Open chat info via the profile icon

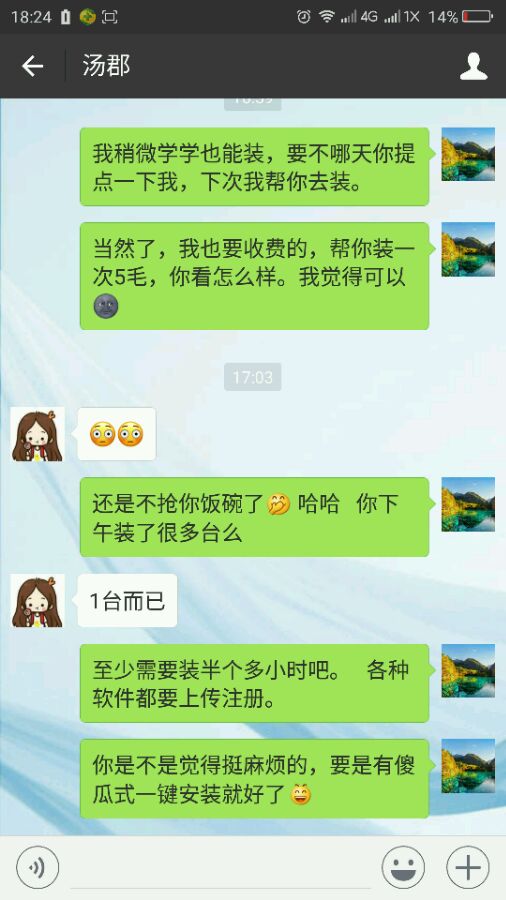[473, 67]
